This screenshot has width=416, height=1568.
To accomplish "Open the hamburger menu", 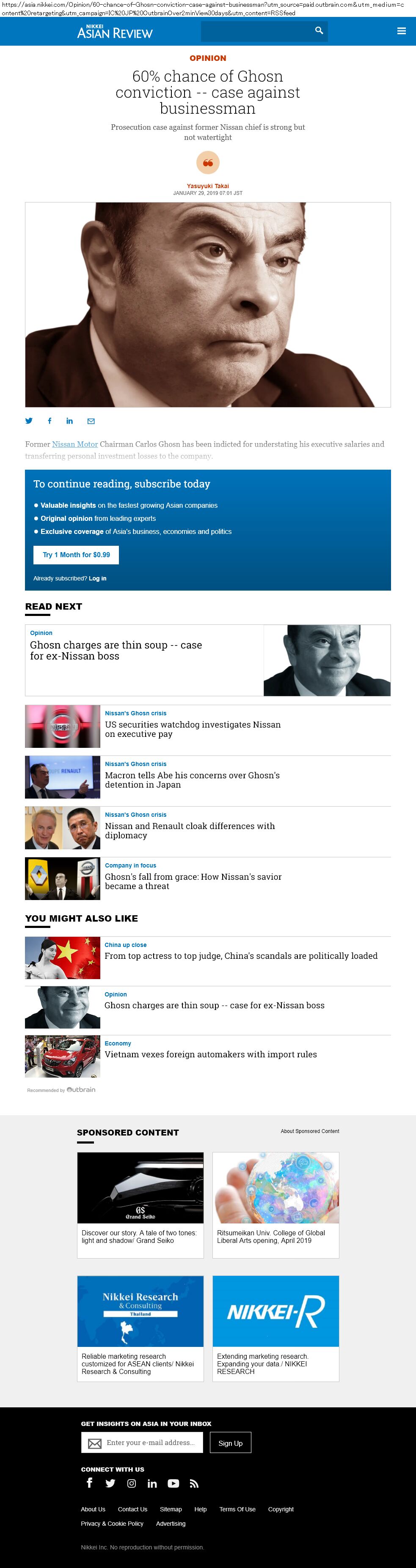I will [401, 31].
